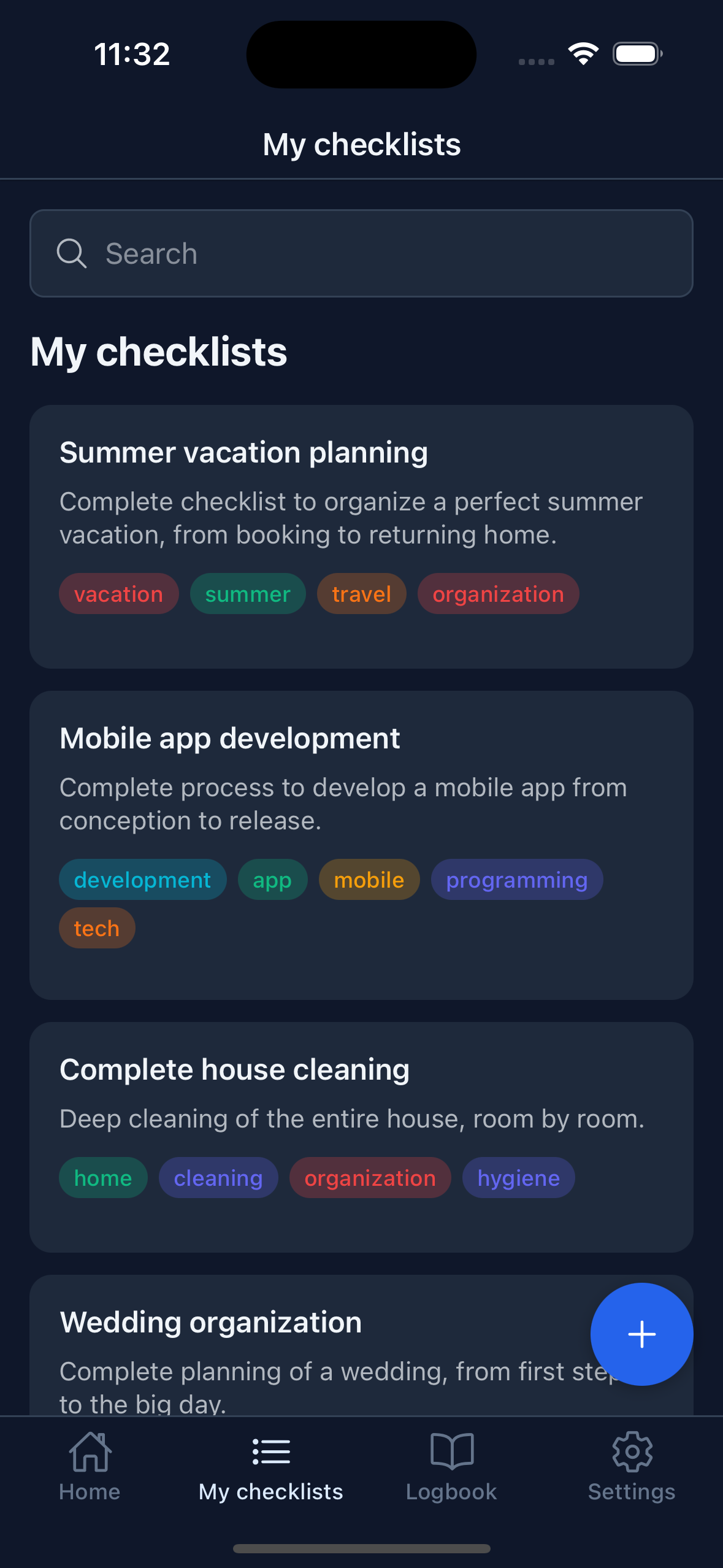Open the Wedding organization checklist
This screenshot has width=723, height=1568.
tap(211, 1323)
